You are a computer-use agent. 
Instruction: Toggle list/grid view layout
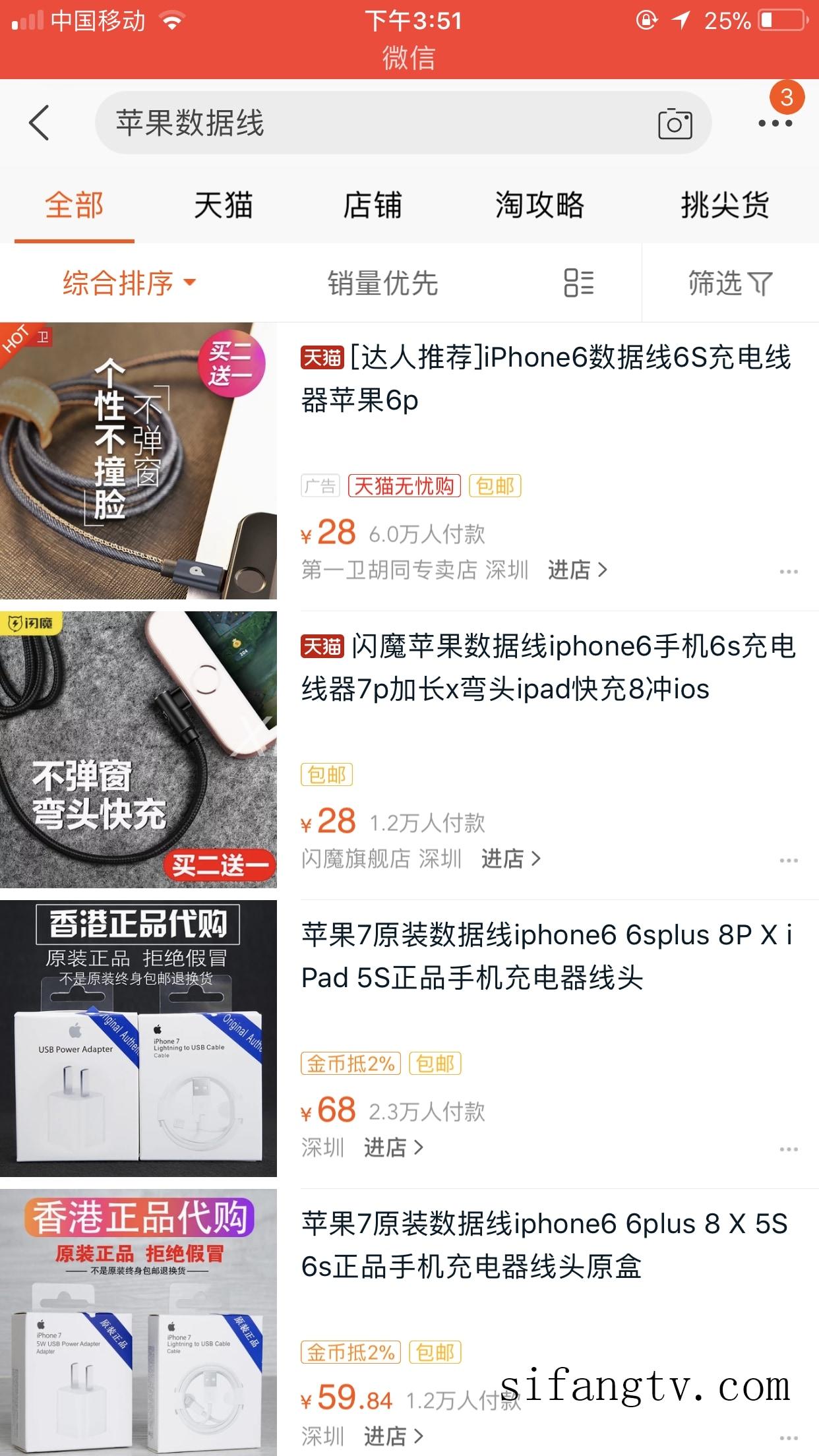pyautogui.click(x=579, y=283)
